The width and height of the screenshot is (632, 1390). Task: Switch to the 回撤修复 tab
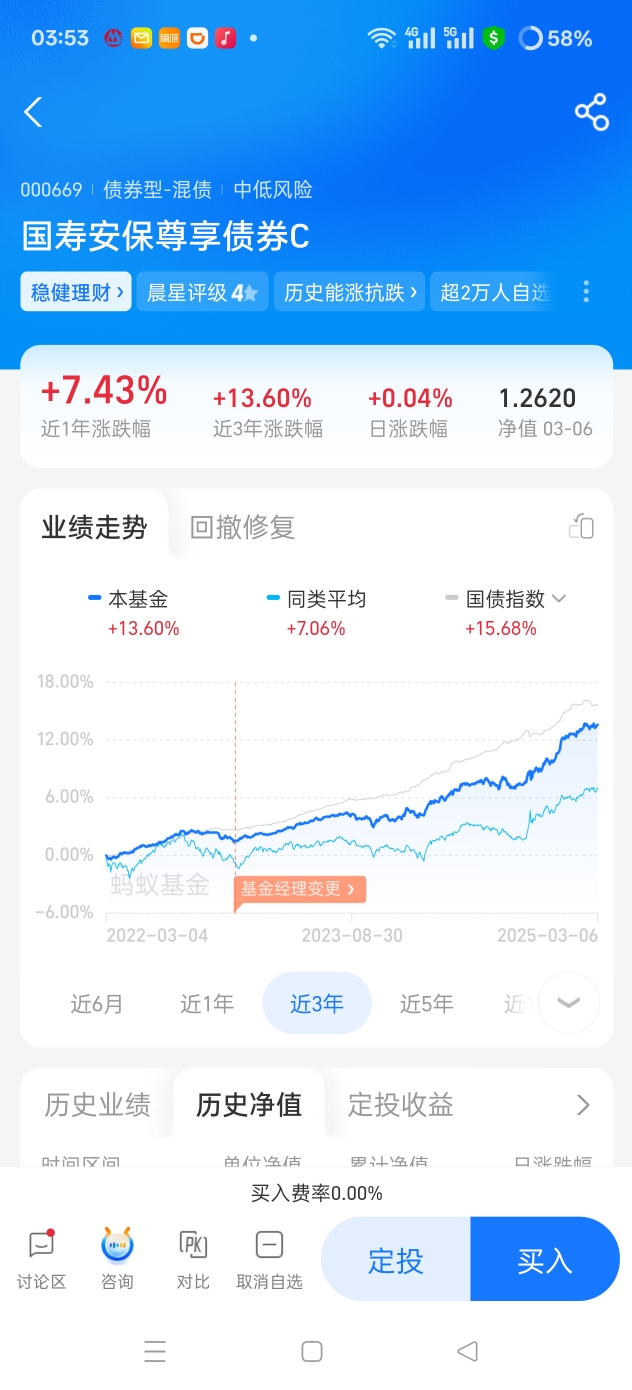click(x=242, y=527)
